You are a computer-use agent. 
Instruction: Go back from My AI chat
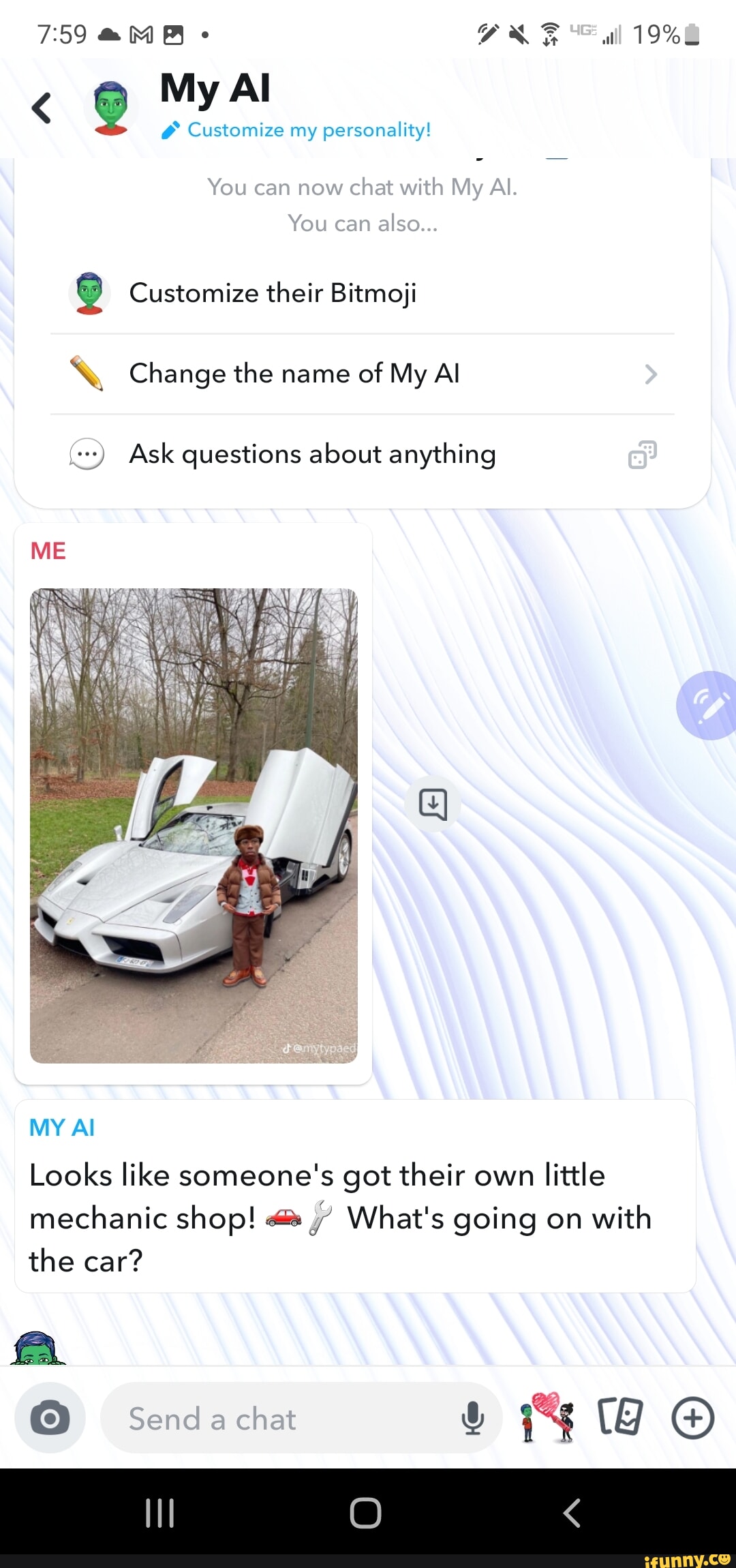(x=42, y=108)
